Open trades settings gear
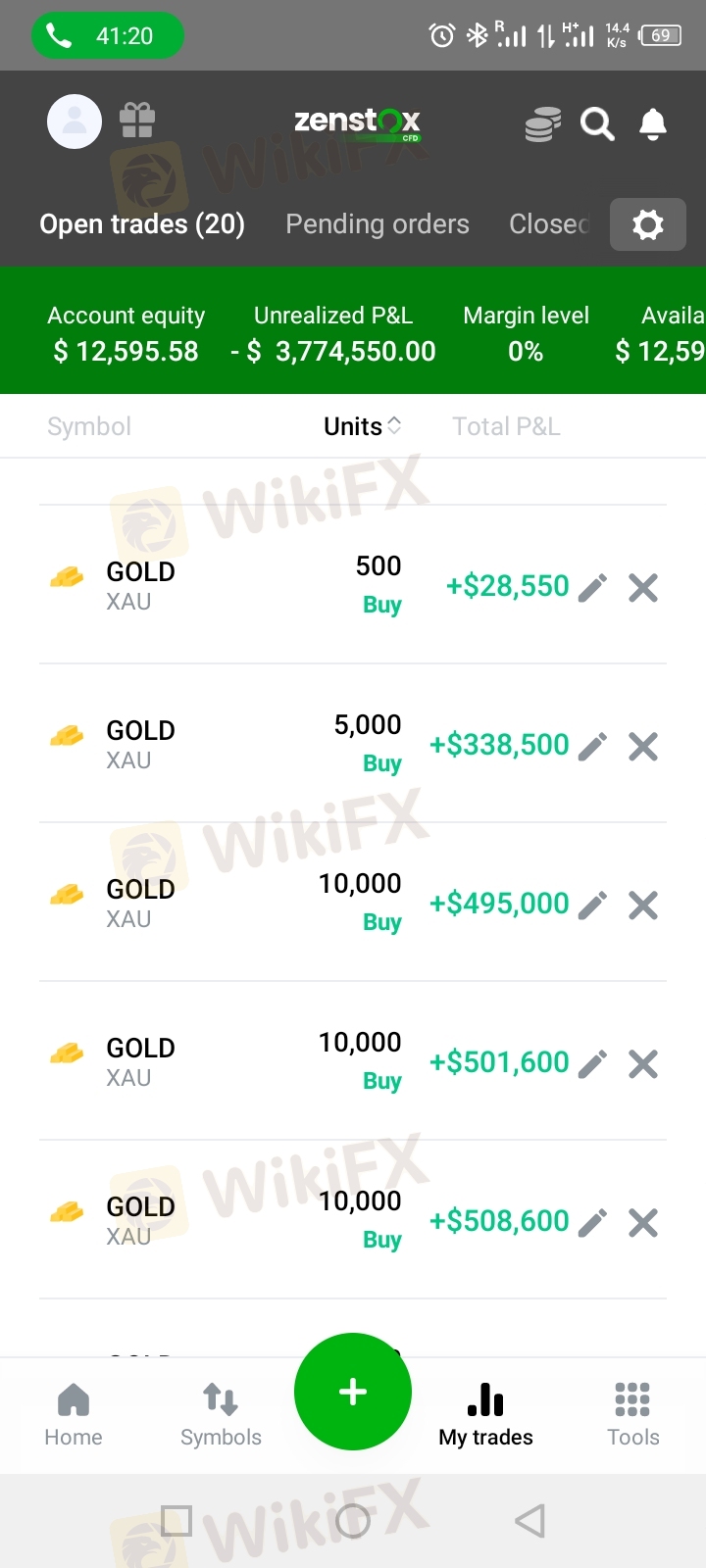Screen dimensions: 706x1568 pos(648,224)
